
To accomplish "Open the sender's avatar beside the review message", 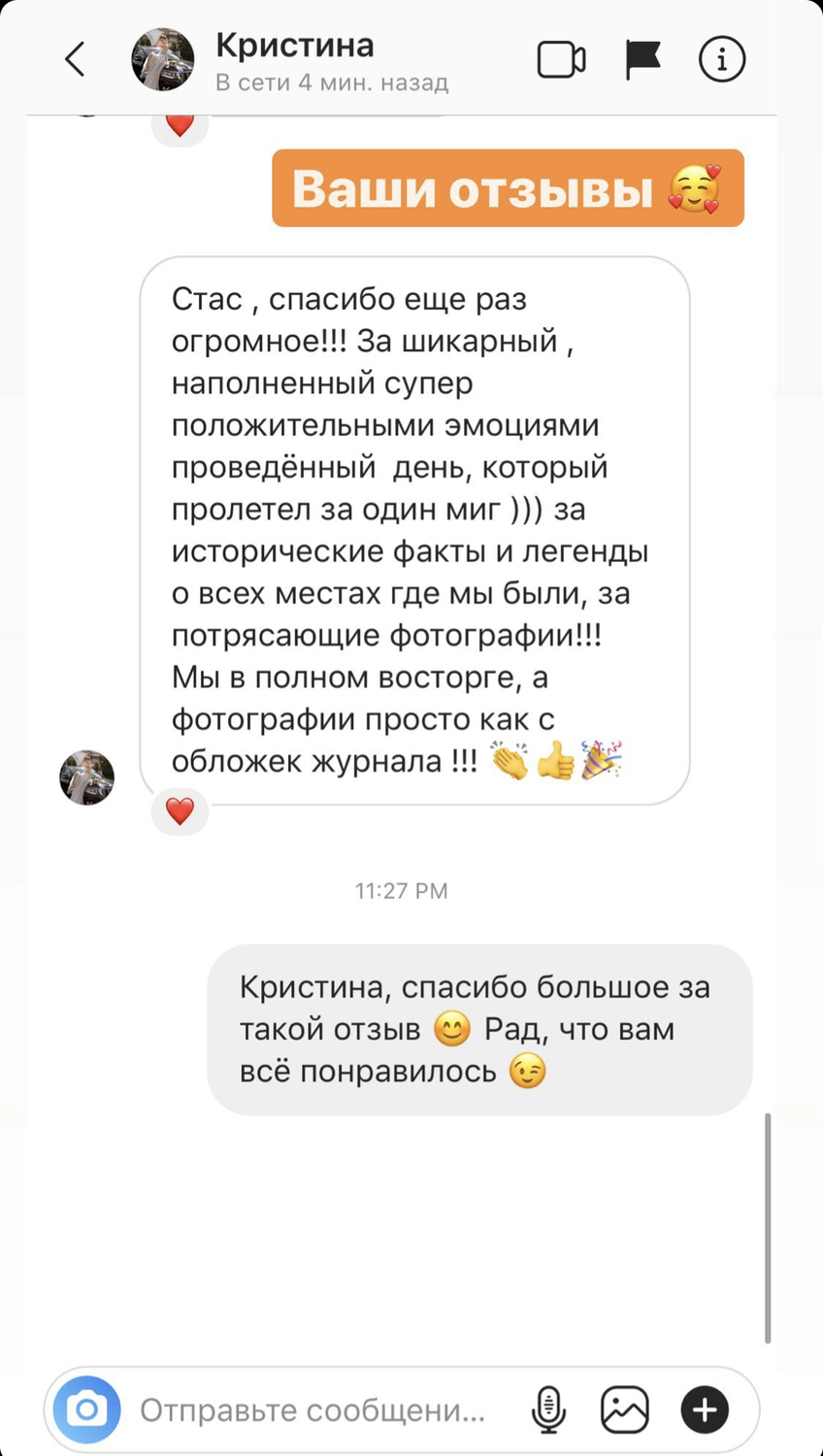I will 87,778.
